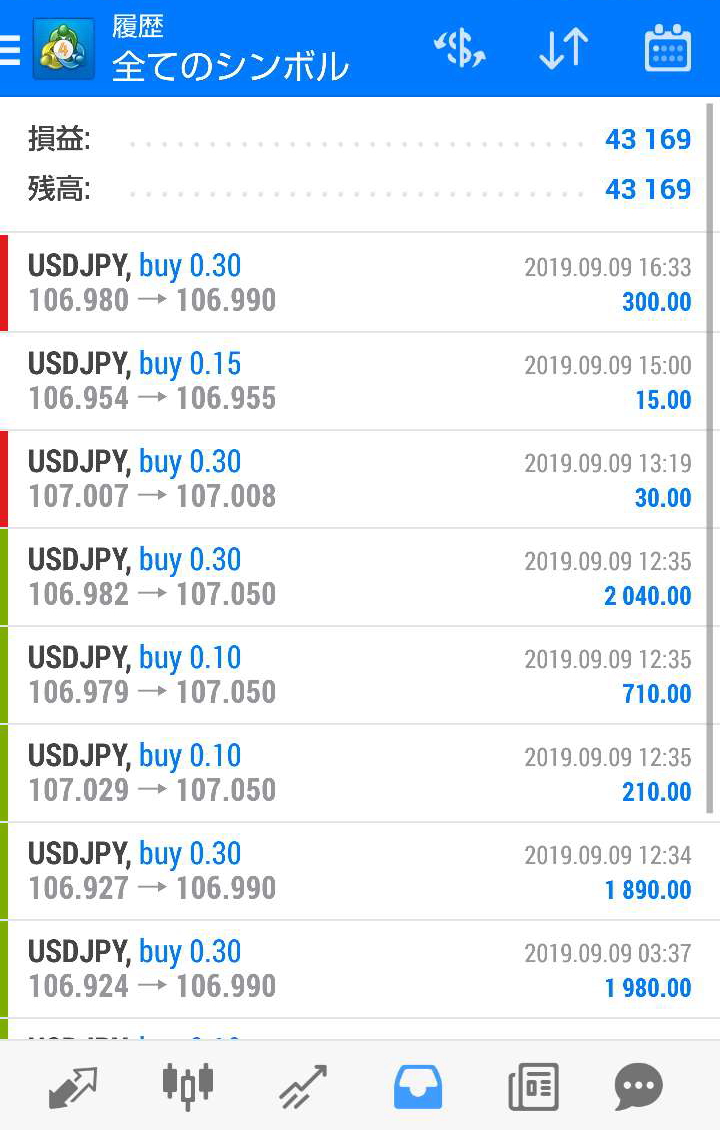Expand the trade with 710.00 profit
Screen dimensions: 720x1130
360,675
